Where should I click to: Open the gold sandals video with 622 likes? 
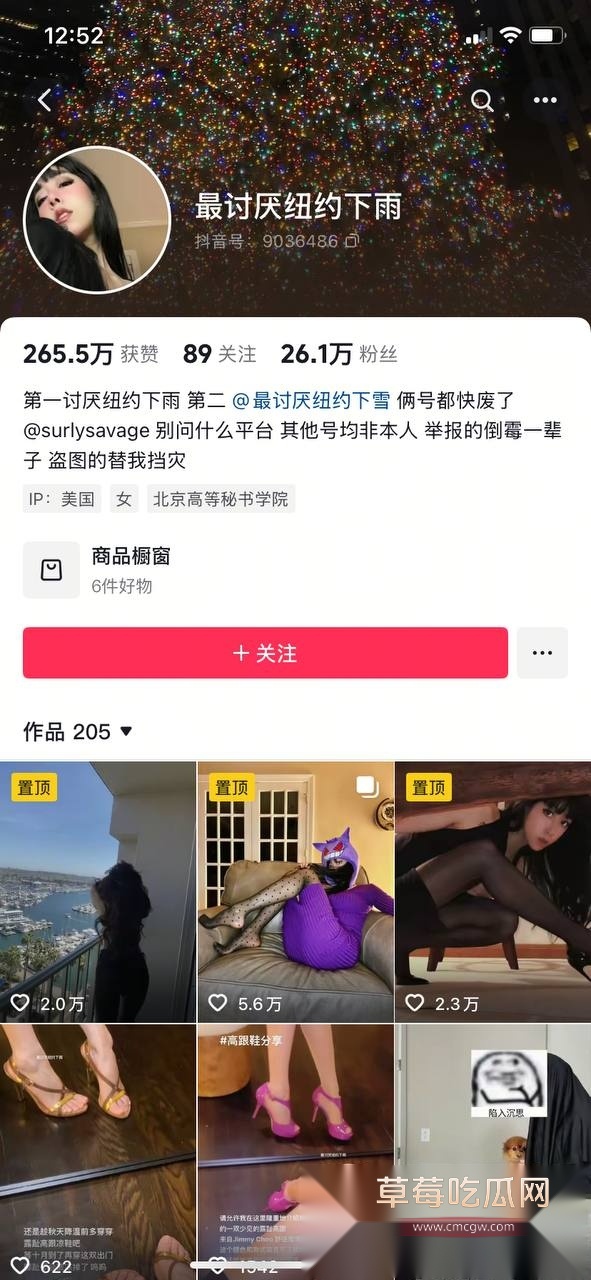98,1152
